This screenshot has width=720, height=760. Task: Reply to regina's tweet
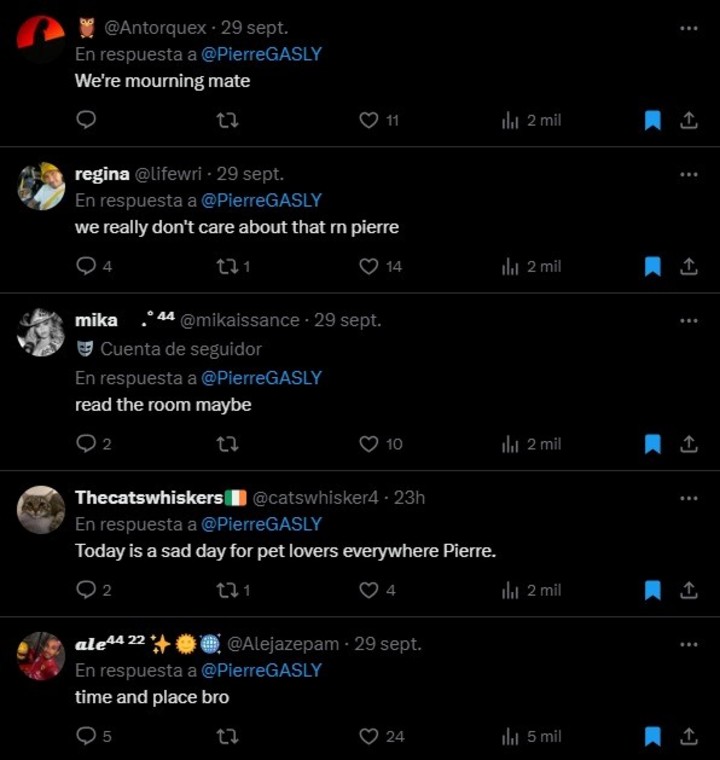[x=87, y=266]
